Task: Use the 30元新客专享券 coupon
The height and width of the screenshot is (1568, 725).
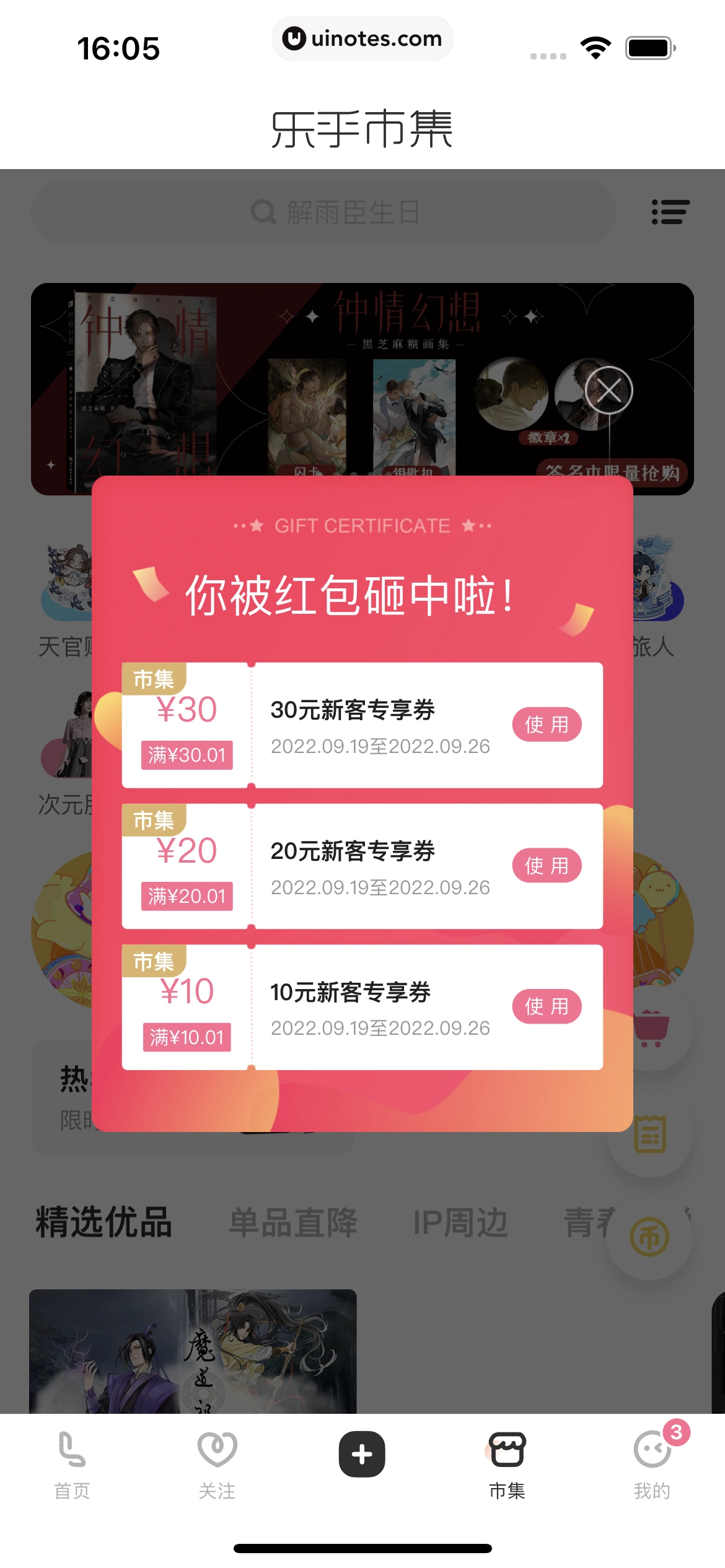Action: click(x=547, y=725)
